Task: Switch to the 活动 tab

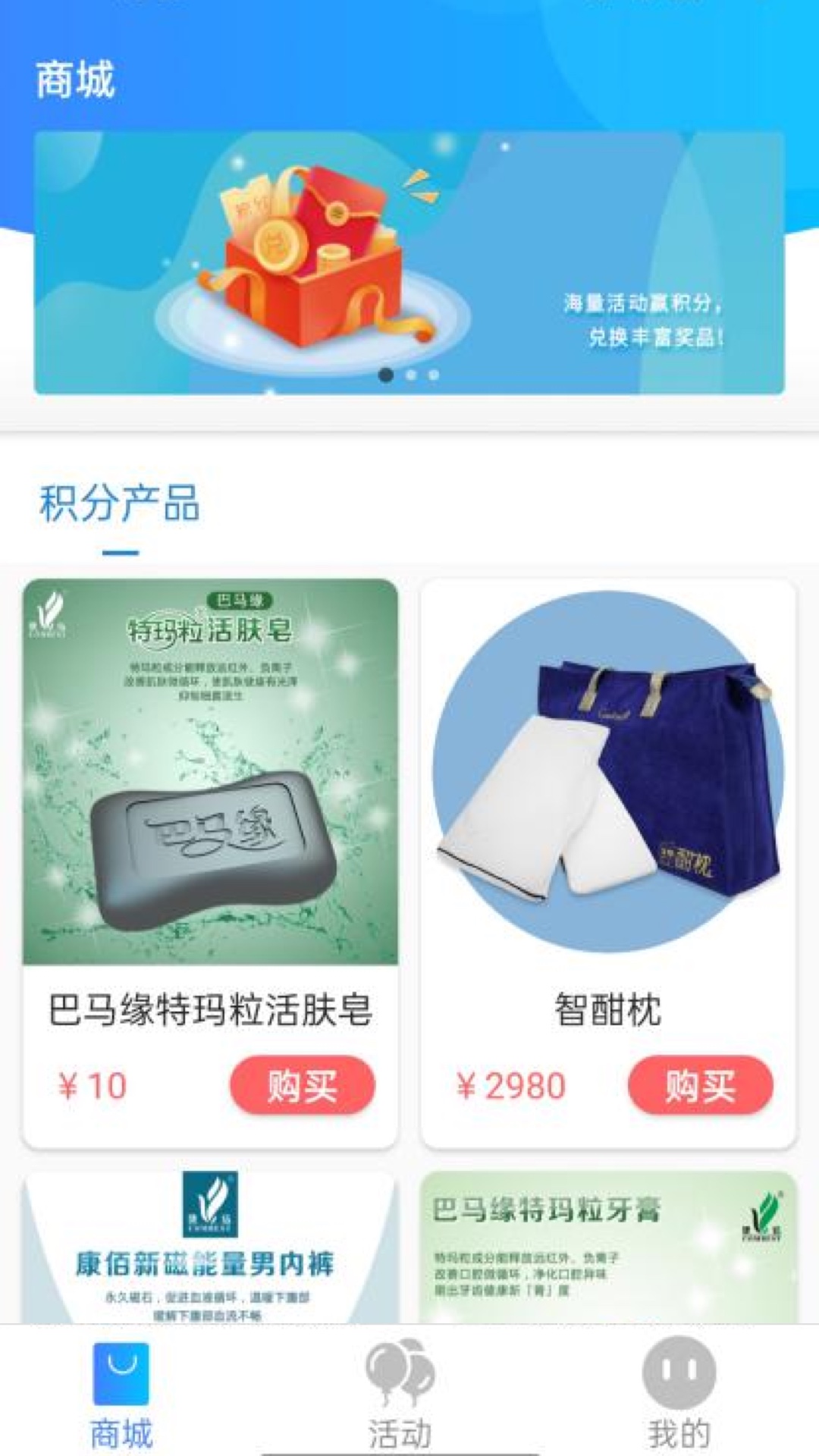Action: 400,1403
